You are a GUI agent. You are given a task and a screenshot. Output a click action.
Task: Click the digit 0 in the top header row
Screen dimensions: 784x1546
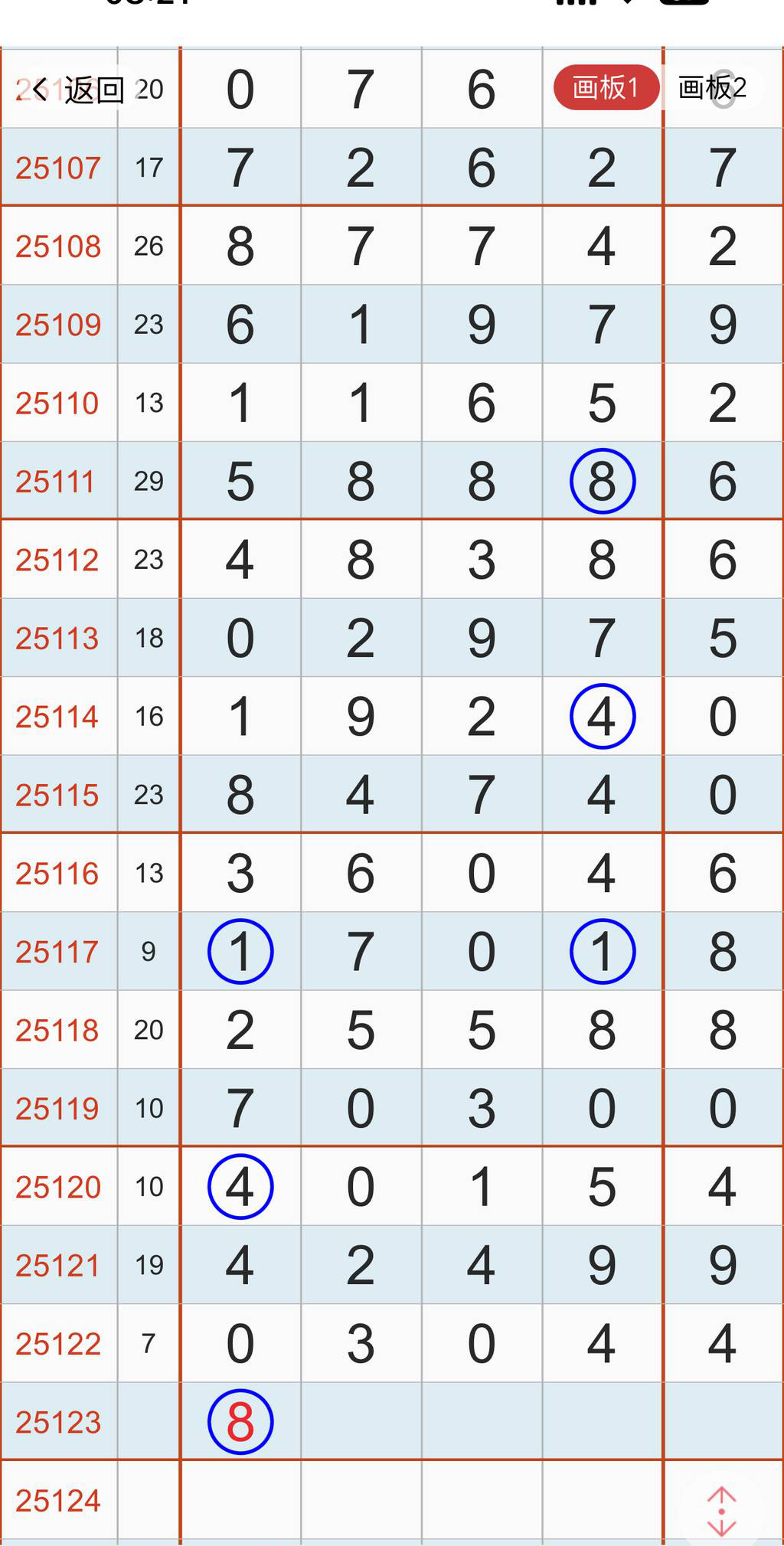pos(240,89)
